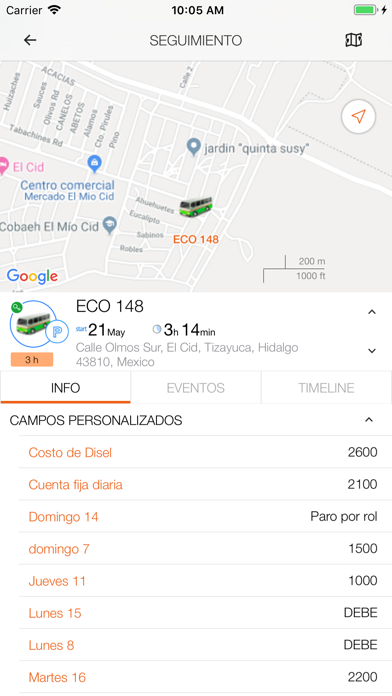Select the ECO 148 bus marker on map
Viewport: 392px width, 696px height.
pos(196,207)
